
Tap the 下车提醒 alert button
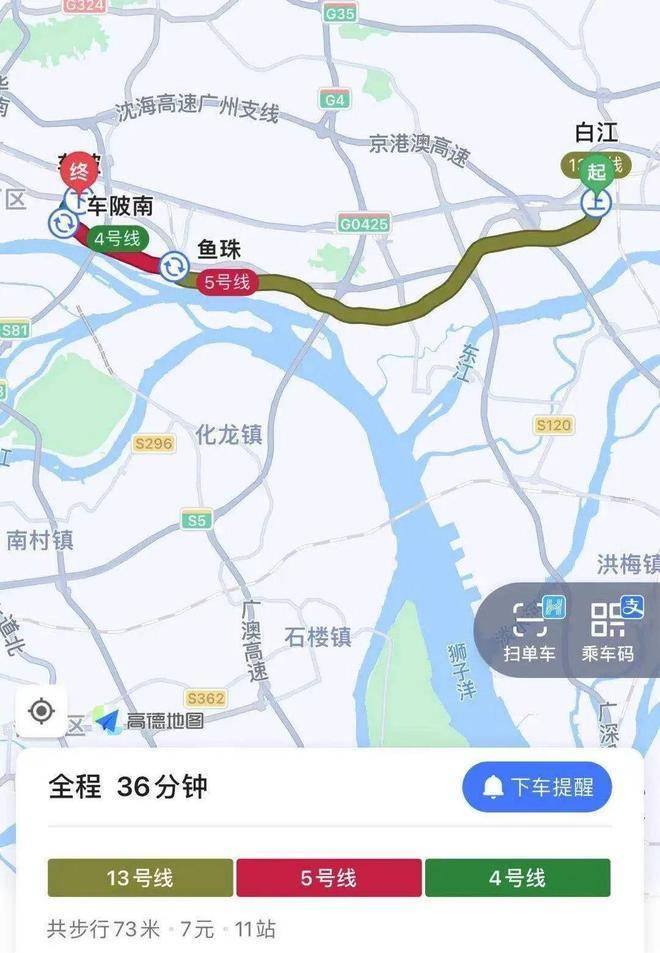(x=536, y=787)
